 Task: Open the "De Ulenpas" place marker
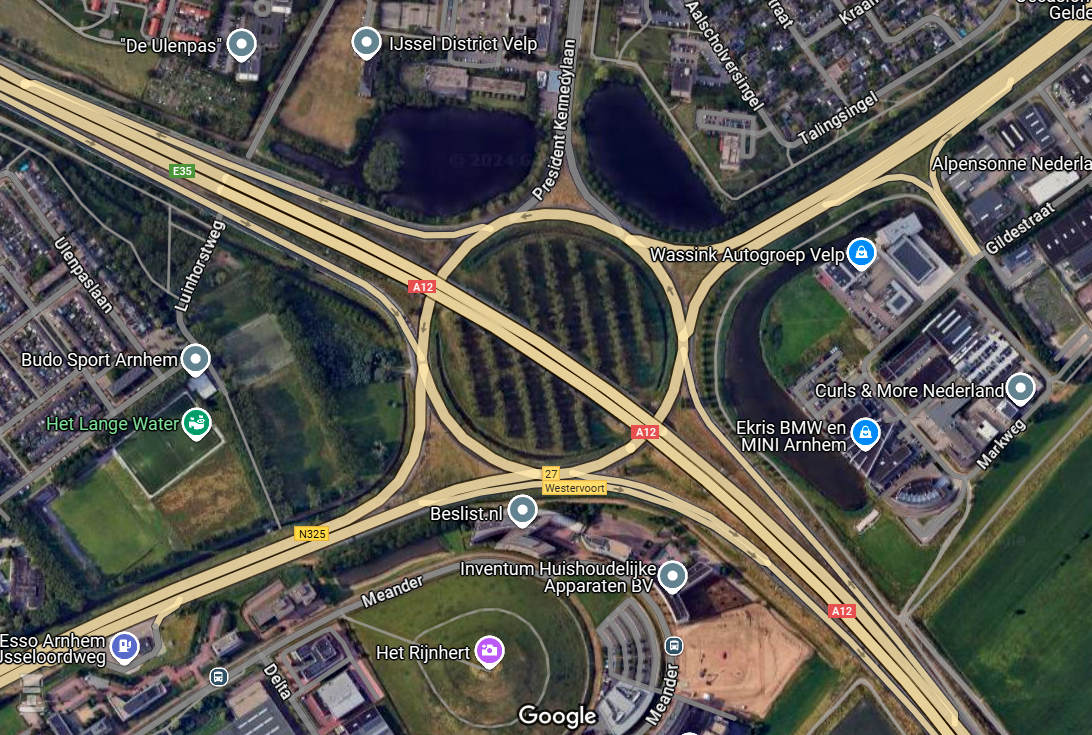click(241, 44)
